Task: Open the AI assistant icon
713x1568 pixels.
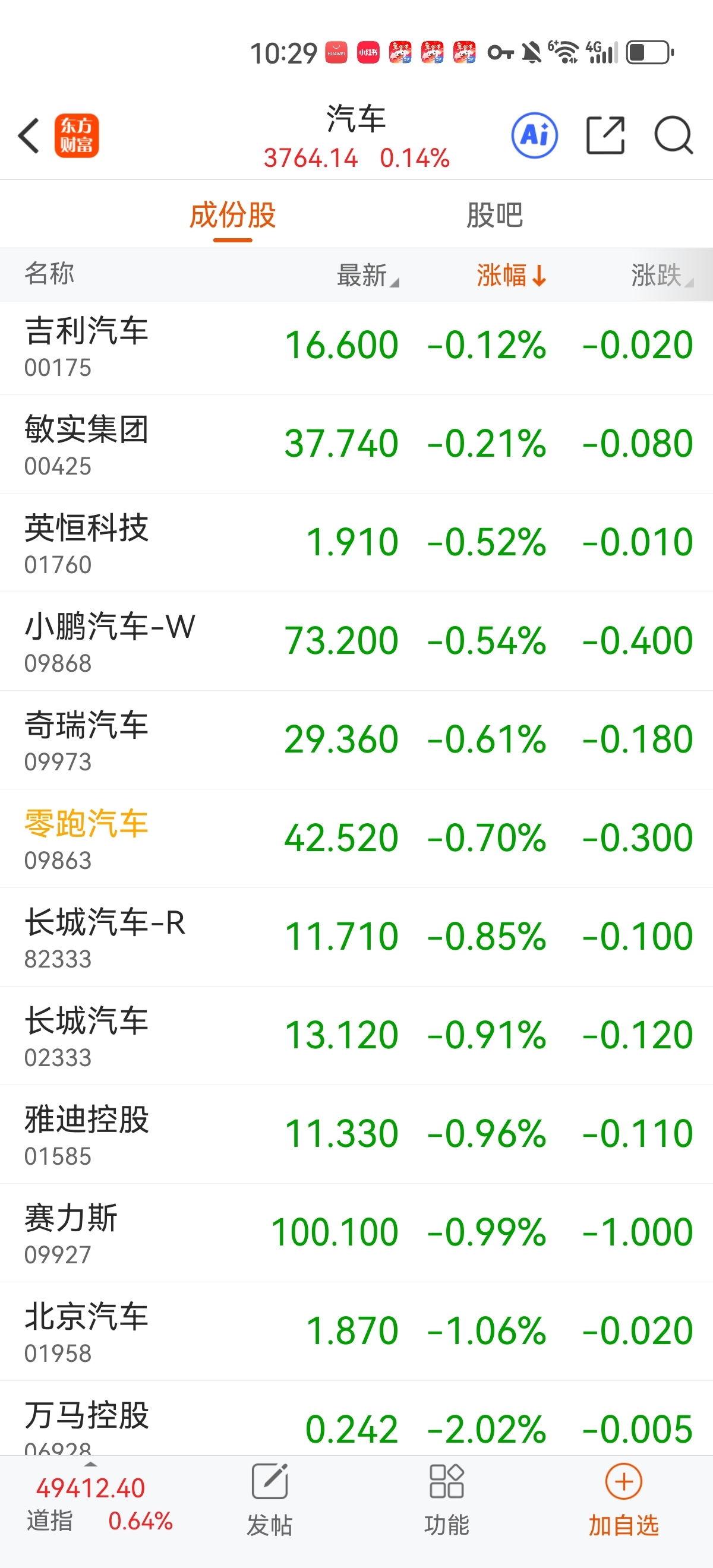Action: [x=534, y=135]
